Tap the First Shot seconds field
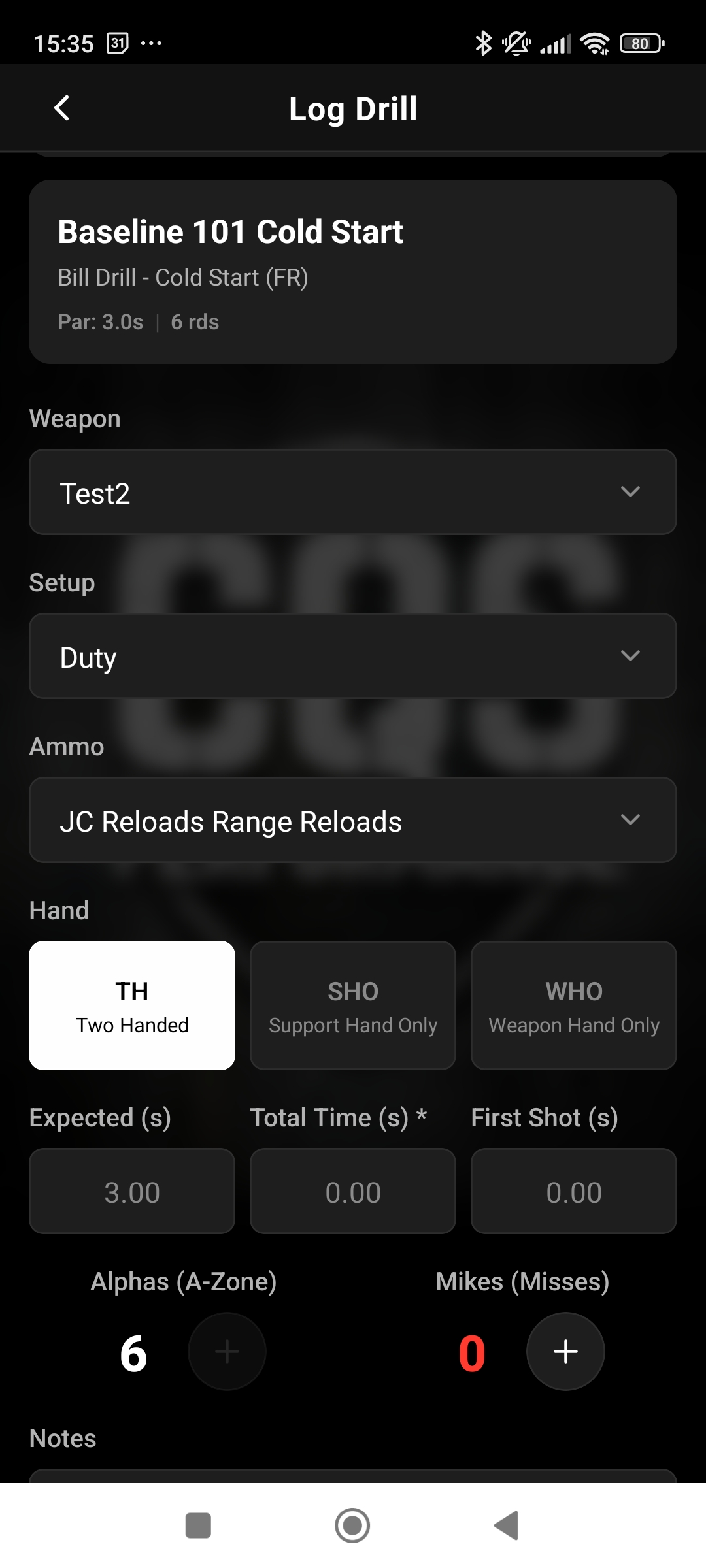706x1568 pixels. (573, 1191)
